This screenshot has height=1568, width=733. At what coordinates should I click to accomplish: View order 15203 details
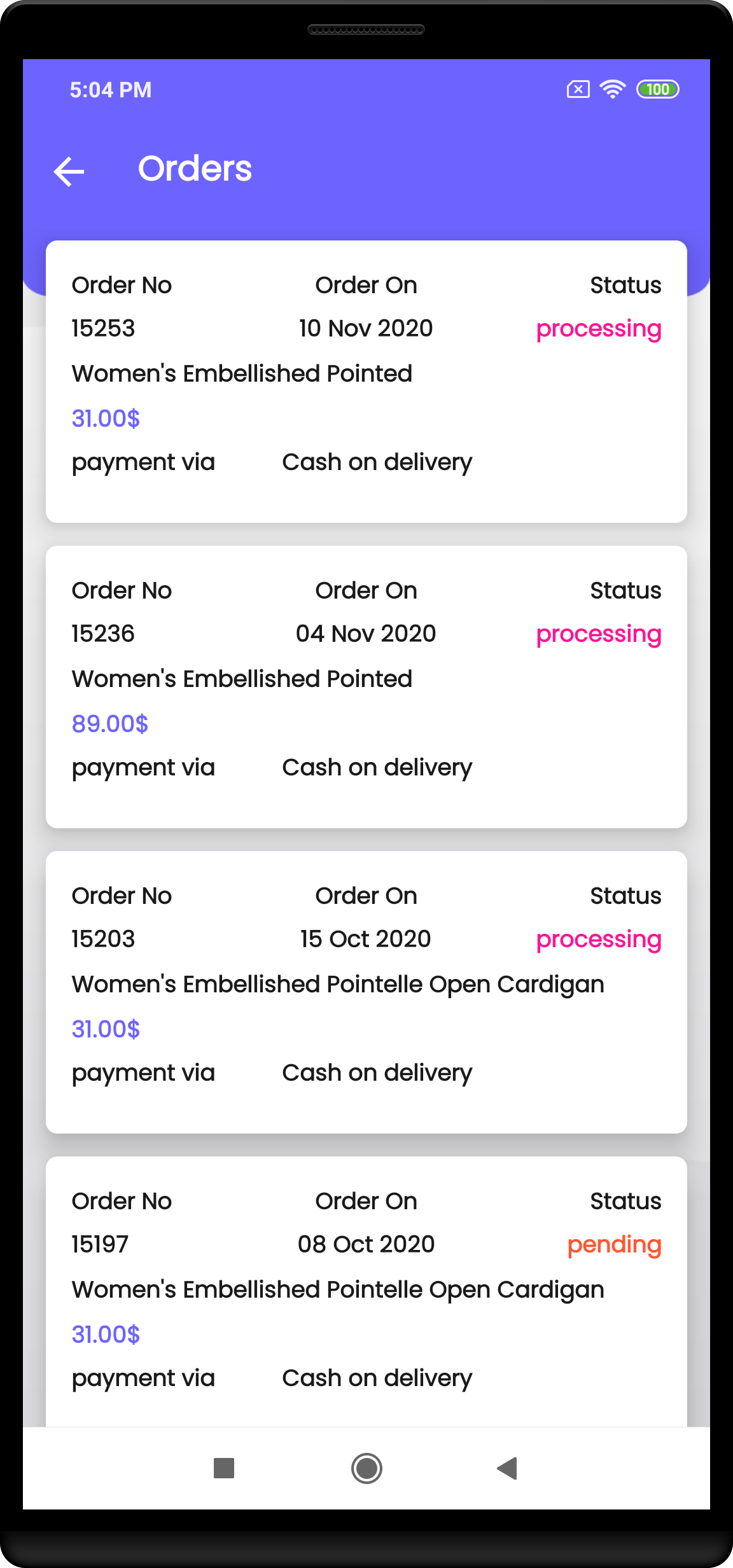point(366,992)
